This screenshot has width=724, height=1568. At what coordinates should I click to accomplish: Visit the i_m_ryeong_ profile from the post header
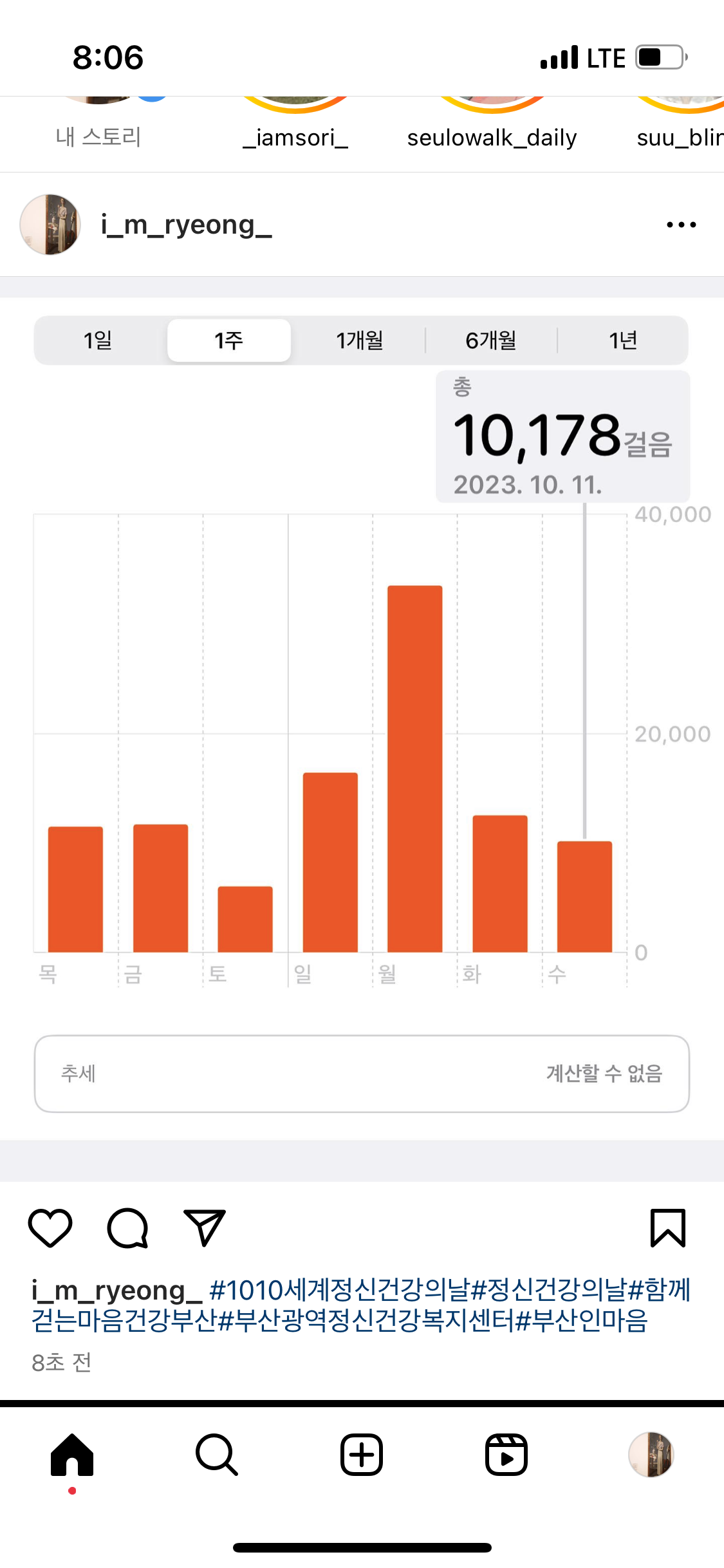(x=186, y=225)
